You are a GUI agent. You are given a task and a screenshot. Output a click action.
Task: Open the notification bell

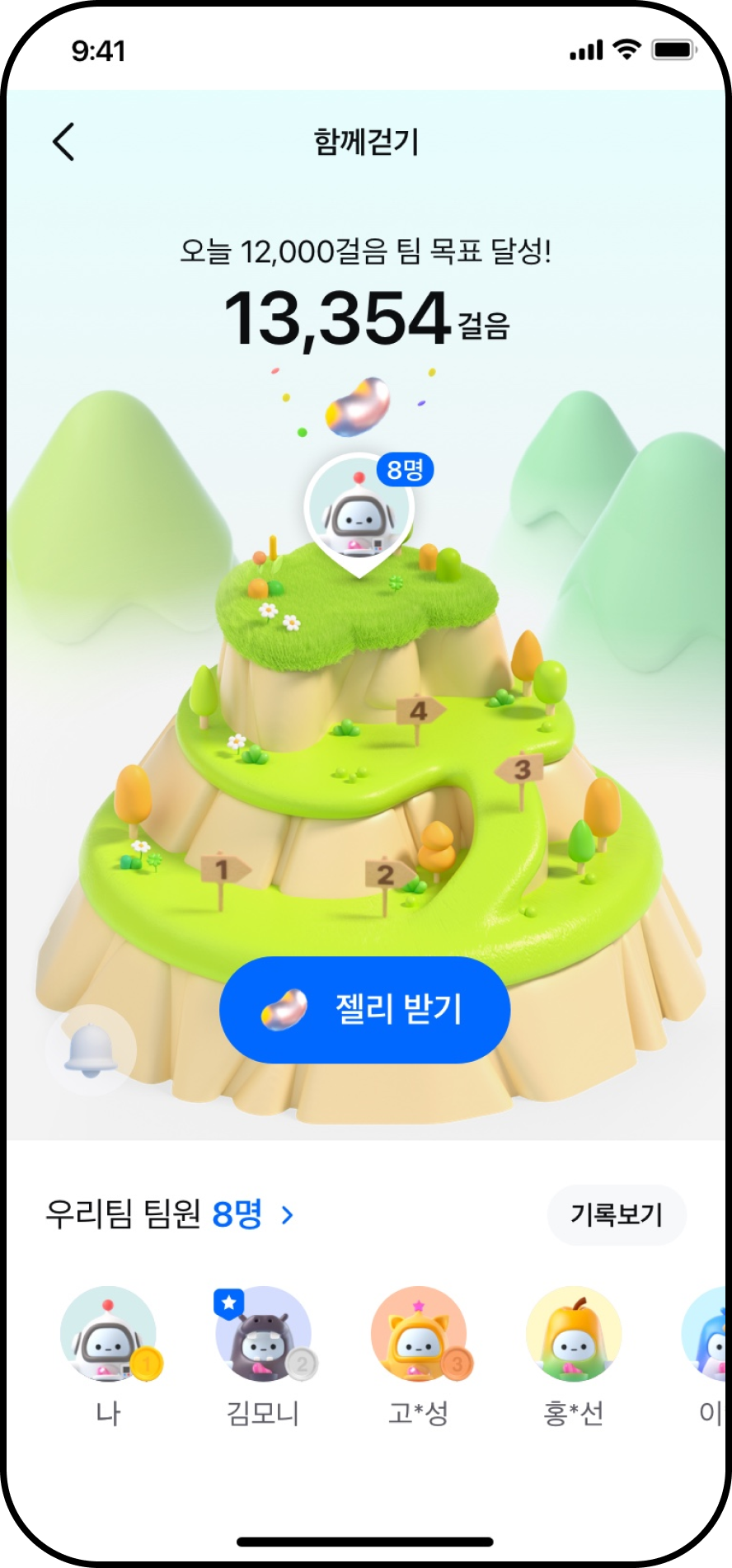pyautogui.click(x=91, y=1049)
